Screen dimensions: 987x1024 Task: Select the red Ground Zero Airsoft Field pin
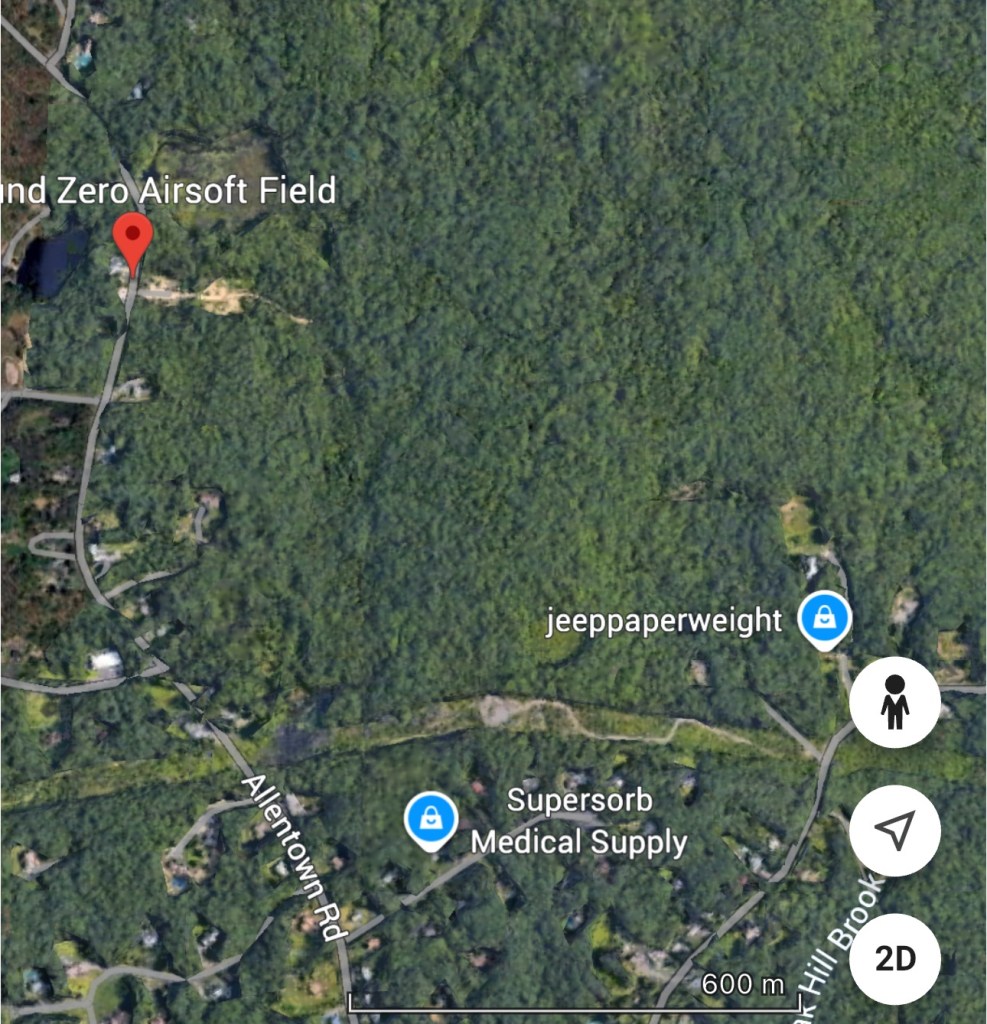[132, 238]
